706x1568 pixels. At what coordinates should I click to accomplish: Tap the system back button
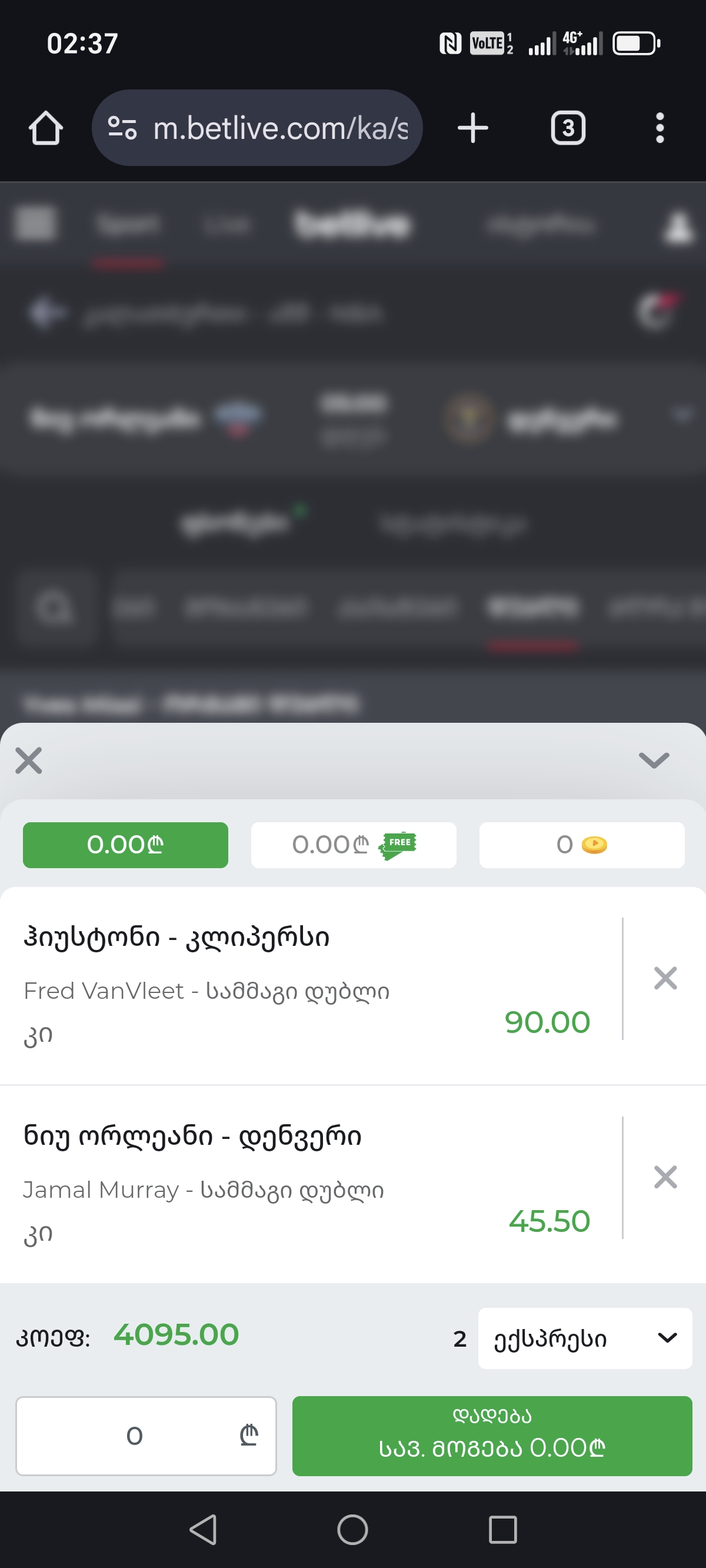pyautogui.click(x=204, y=1530)
